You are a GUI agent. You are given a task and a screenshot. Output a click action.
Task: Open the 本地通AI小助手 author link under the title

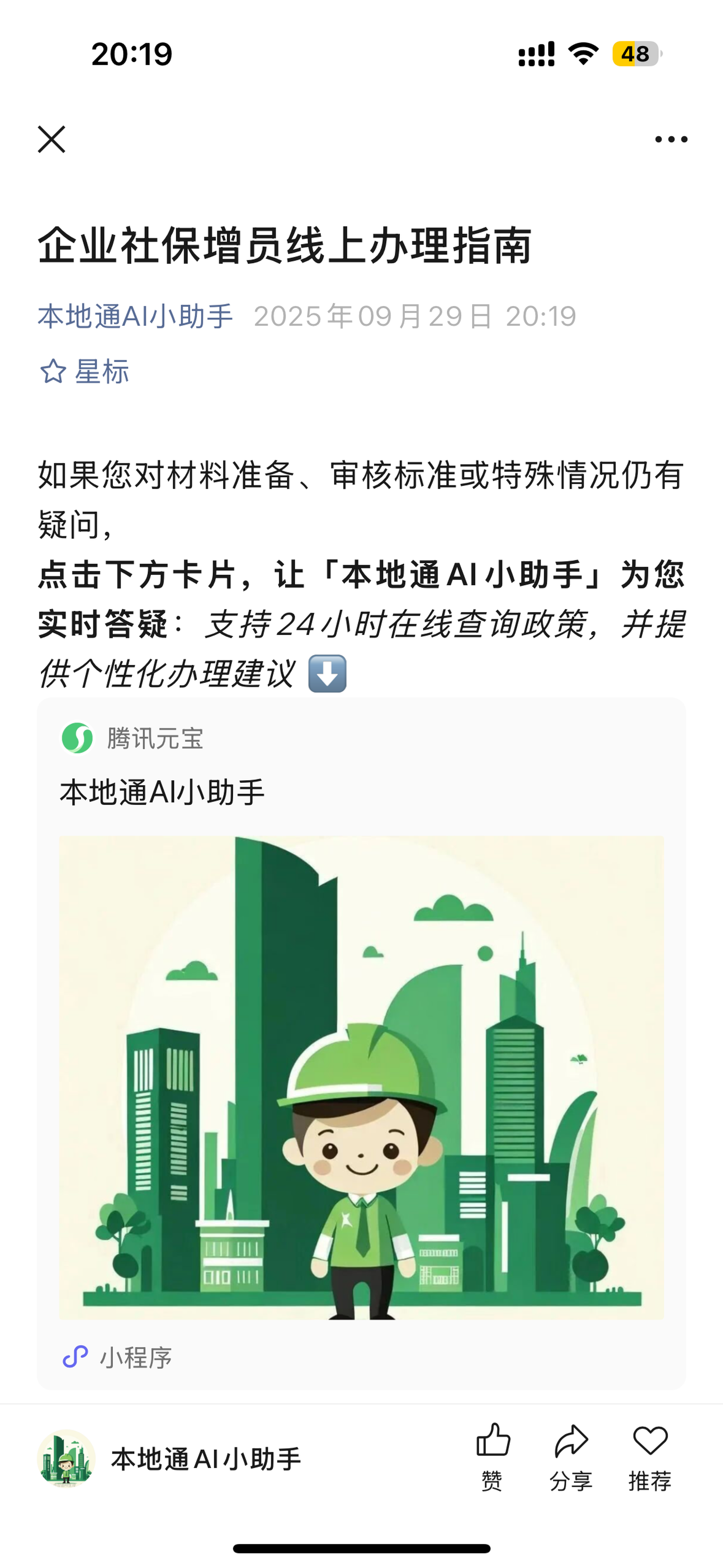135,316
